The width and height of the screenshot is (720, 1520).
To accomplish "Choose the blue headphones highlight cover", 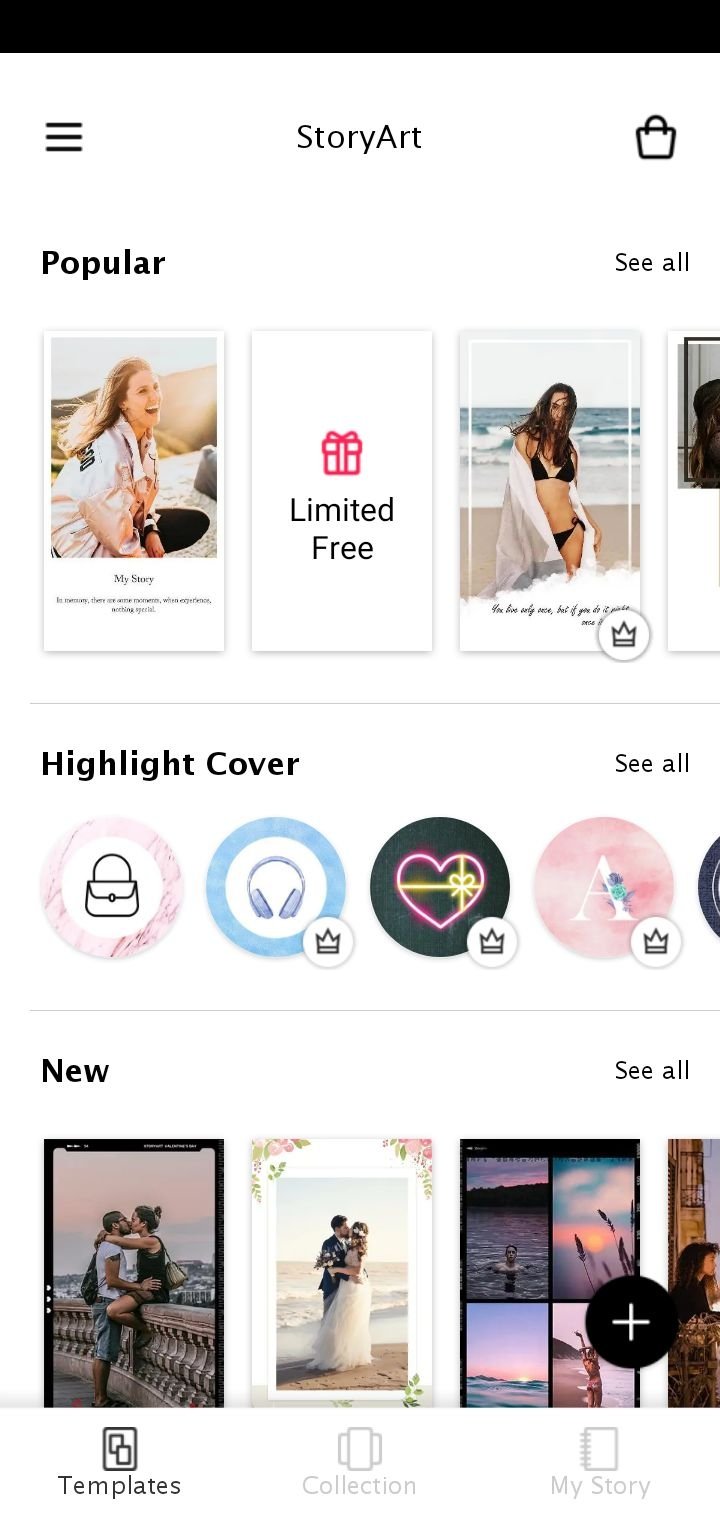I will 276,887.
